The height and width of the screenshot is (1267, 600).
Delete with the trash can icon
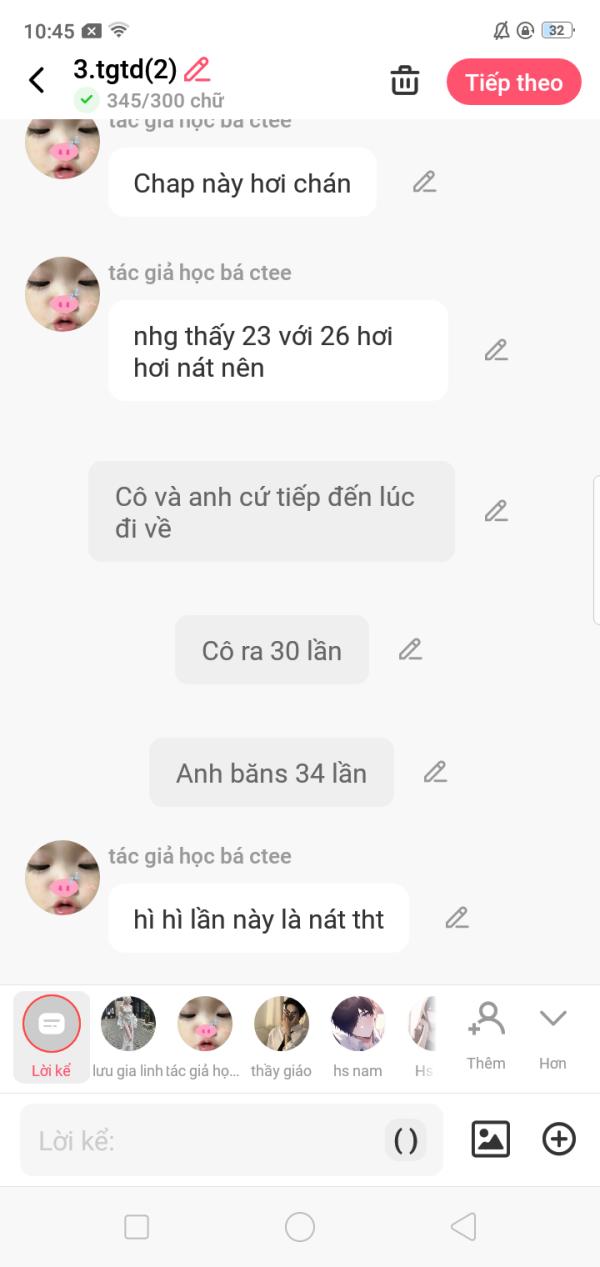(x=404, y=81)
